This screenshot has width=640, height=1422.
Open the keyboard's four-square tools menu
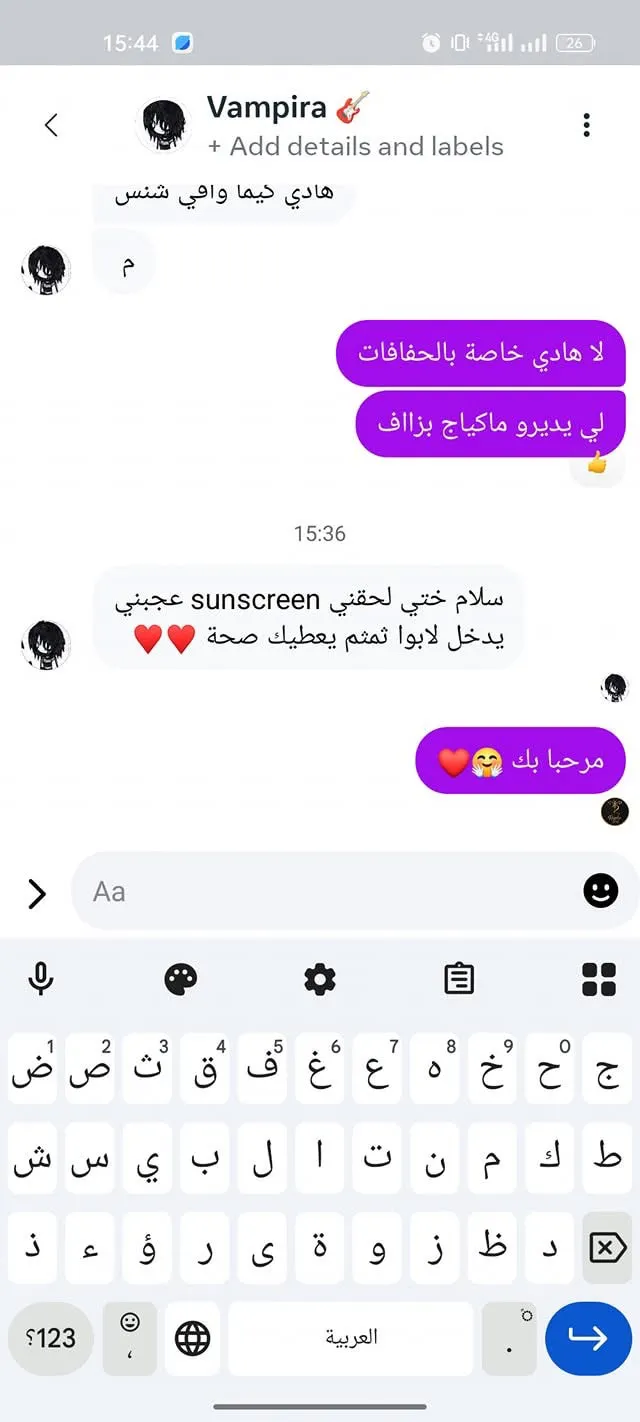coord(598,979)
